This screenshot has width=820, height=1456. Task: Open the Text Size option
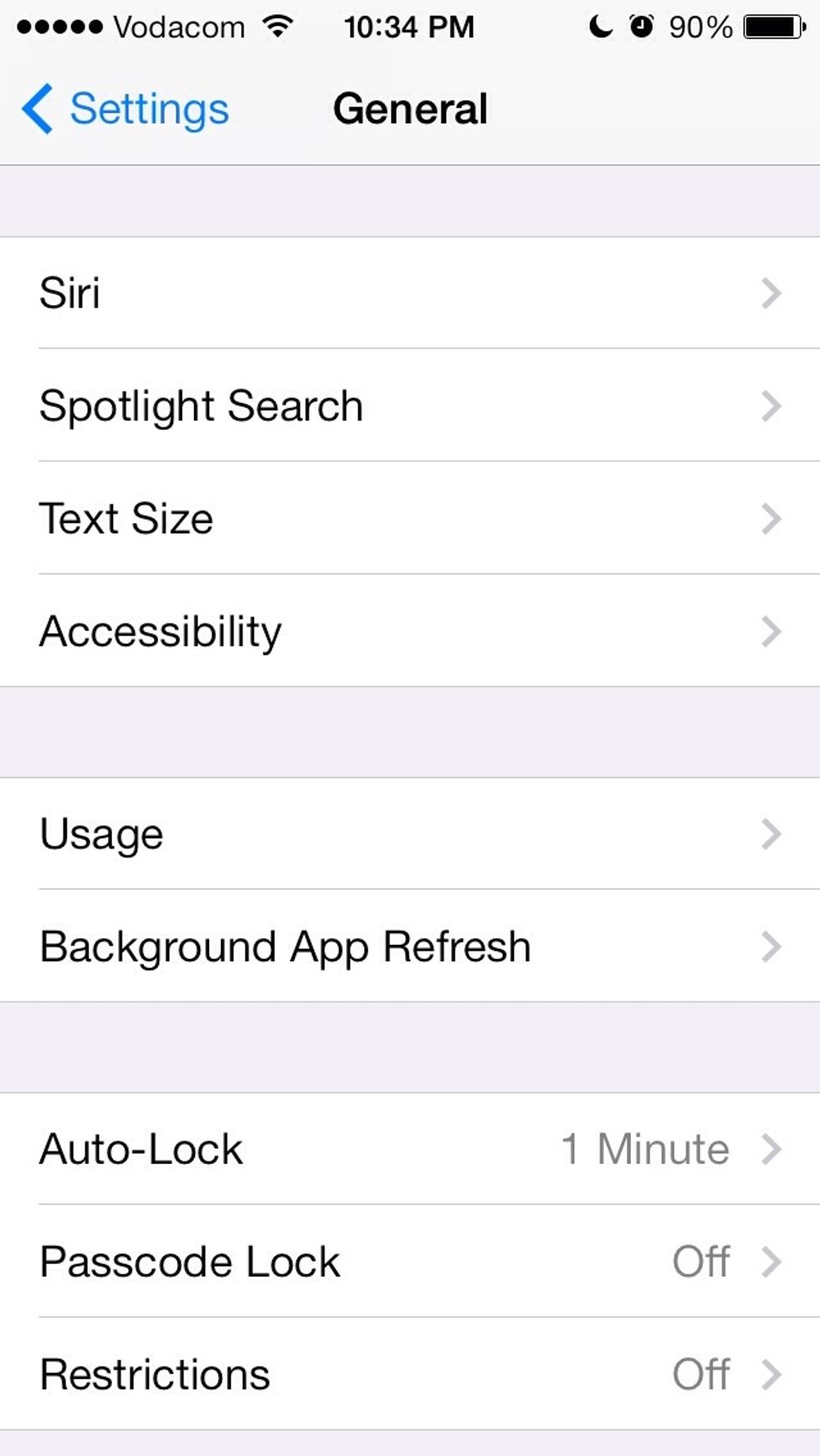click(410, 518)
